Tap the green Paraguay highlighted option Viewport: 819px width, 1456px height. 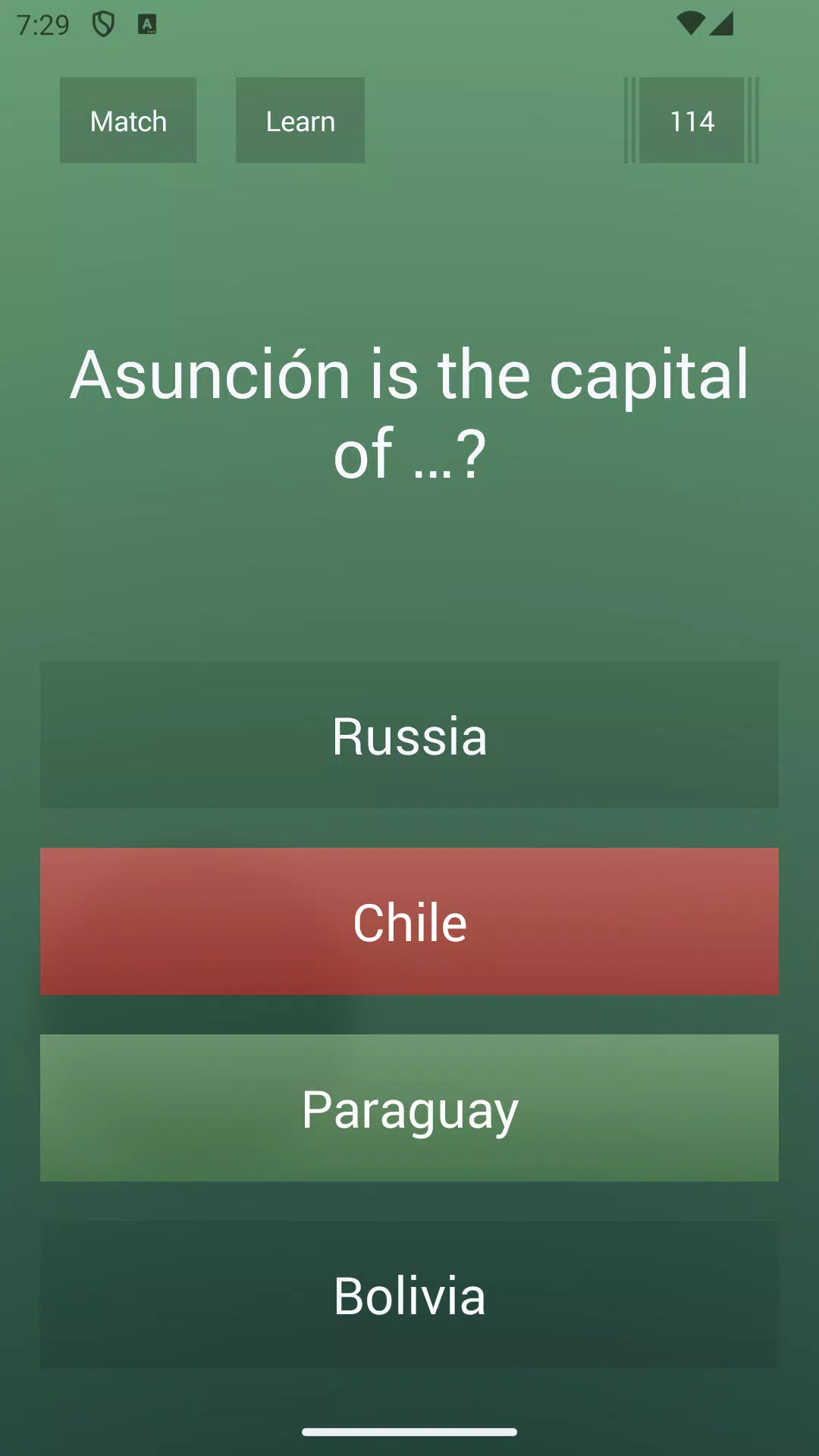[409, 1109]
